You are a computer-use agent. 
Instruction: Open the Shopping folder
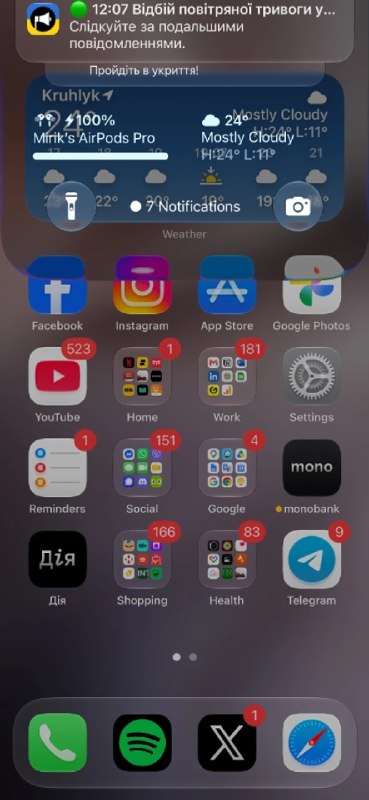click(x=142, y=559)
